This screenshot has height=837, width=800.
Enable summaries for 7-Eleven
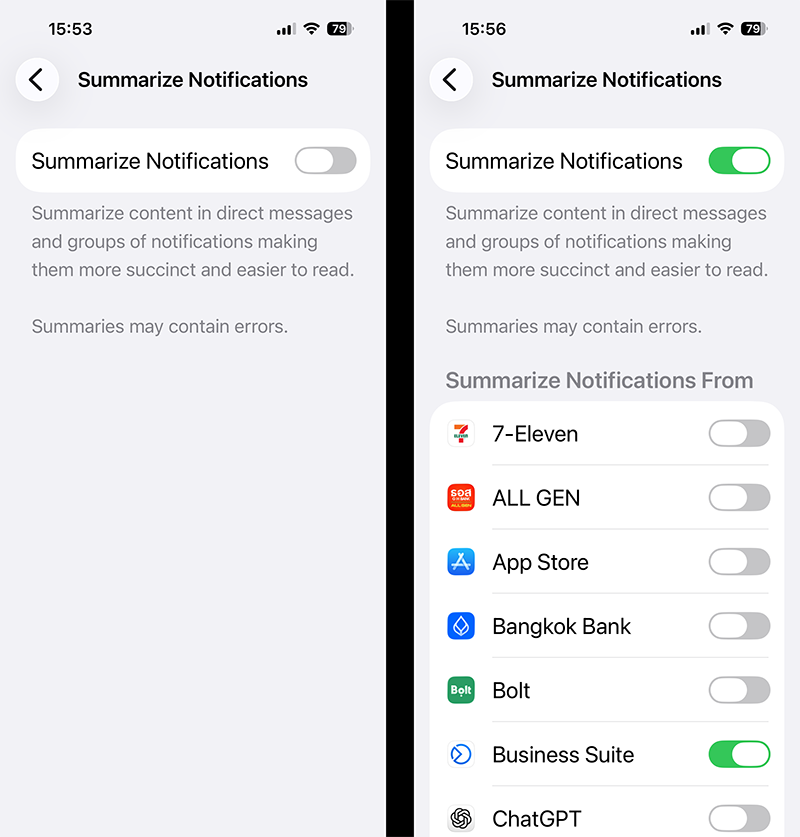pyautogui.click(x=739, y=433)
